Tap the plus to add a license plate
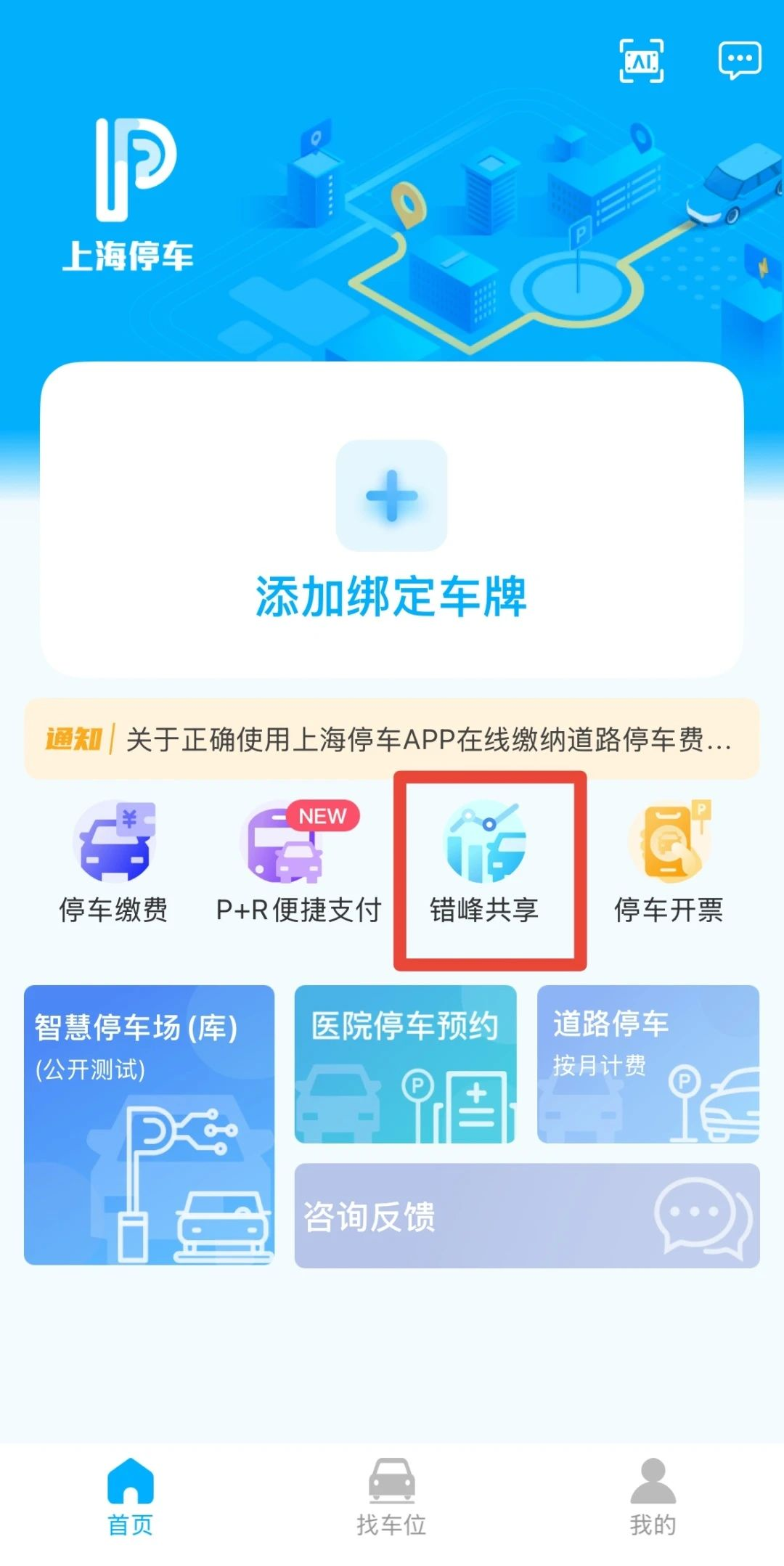Viewport: 784px width, 1566px height. (391, 496)
